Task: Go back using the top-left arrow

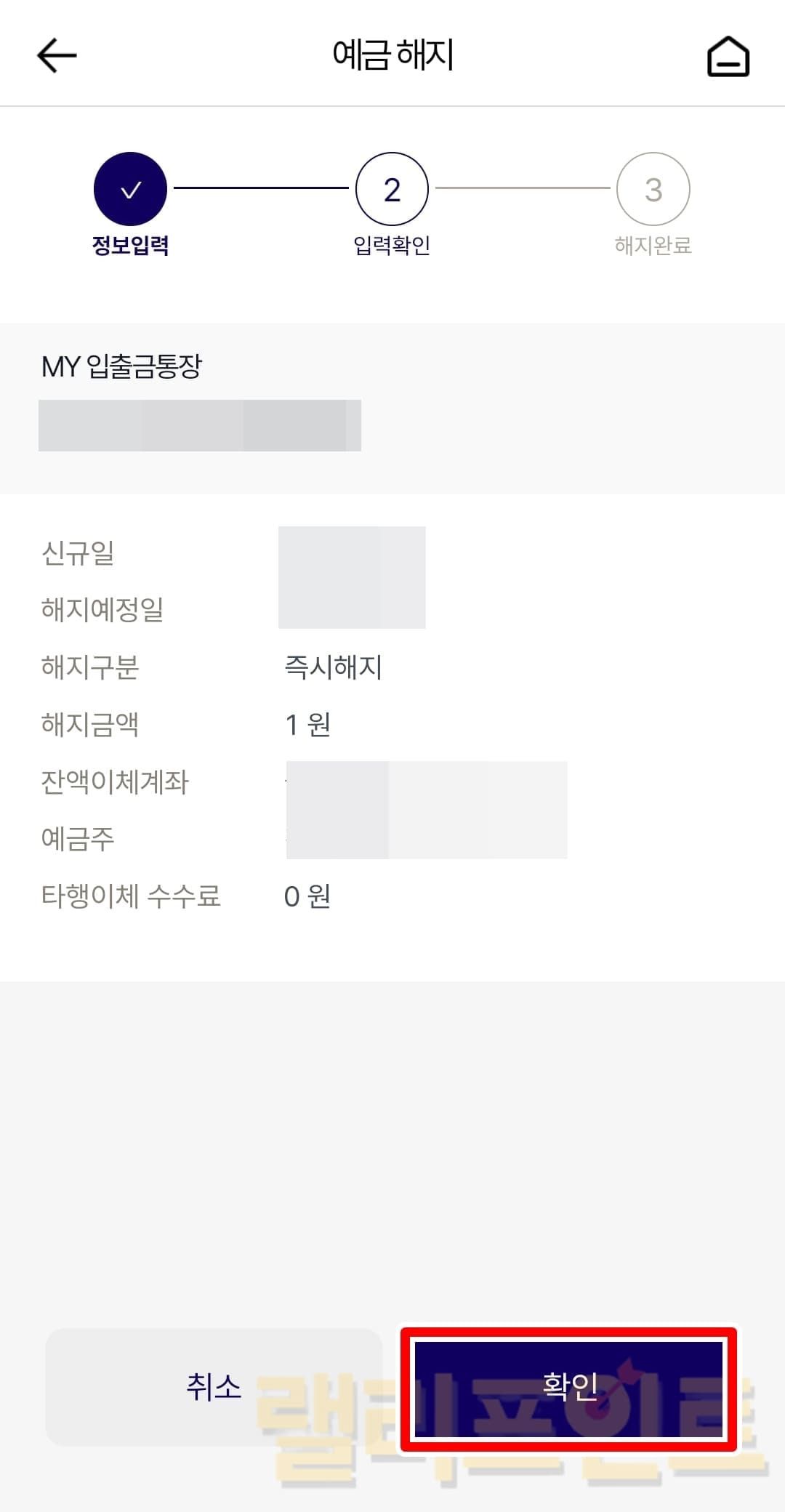Action: coord(57,55)
